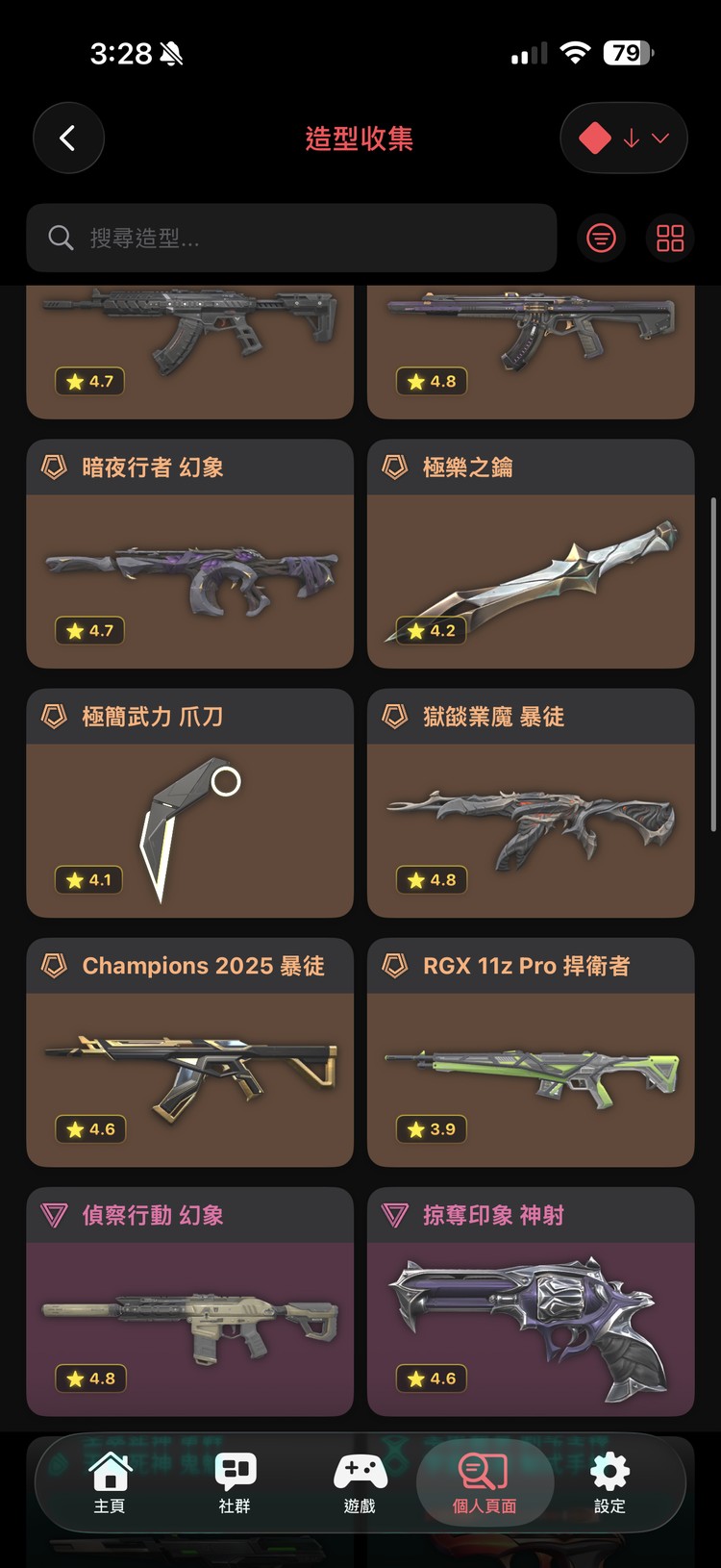Open the filter icon beside the search bar
The width and height of the screenshot is (721, 1568).
[602, 238]
